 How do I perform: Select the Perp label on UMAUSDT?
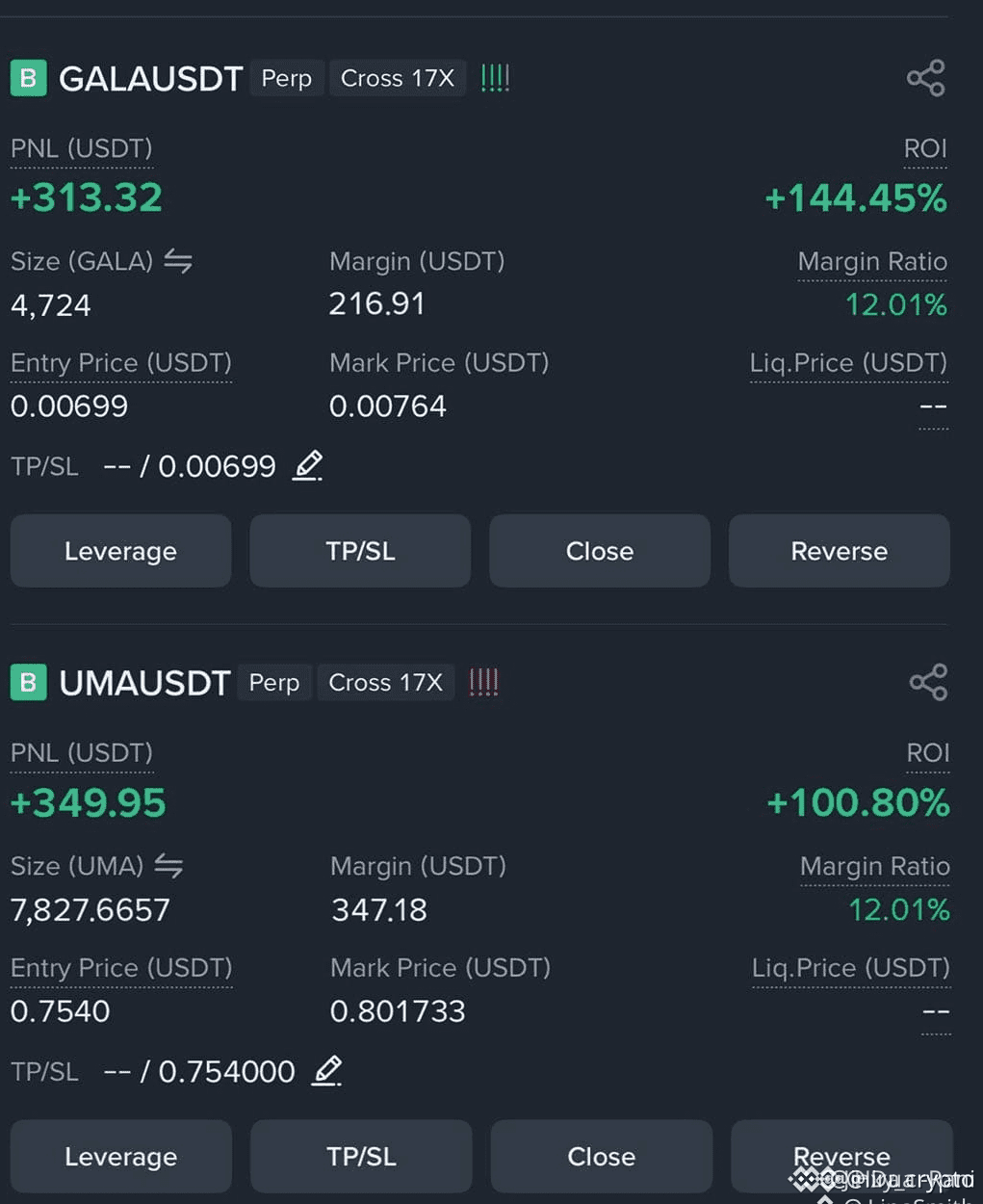coord(274,683)
